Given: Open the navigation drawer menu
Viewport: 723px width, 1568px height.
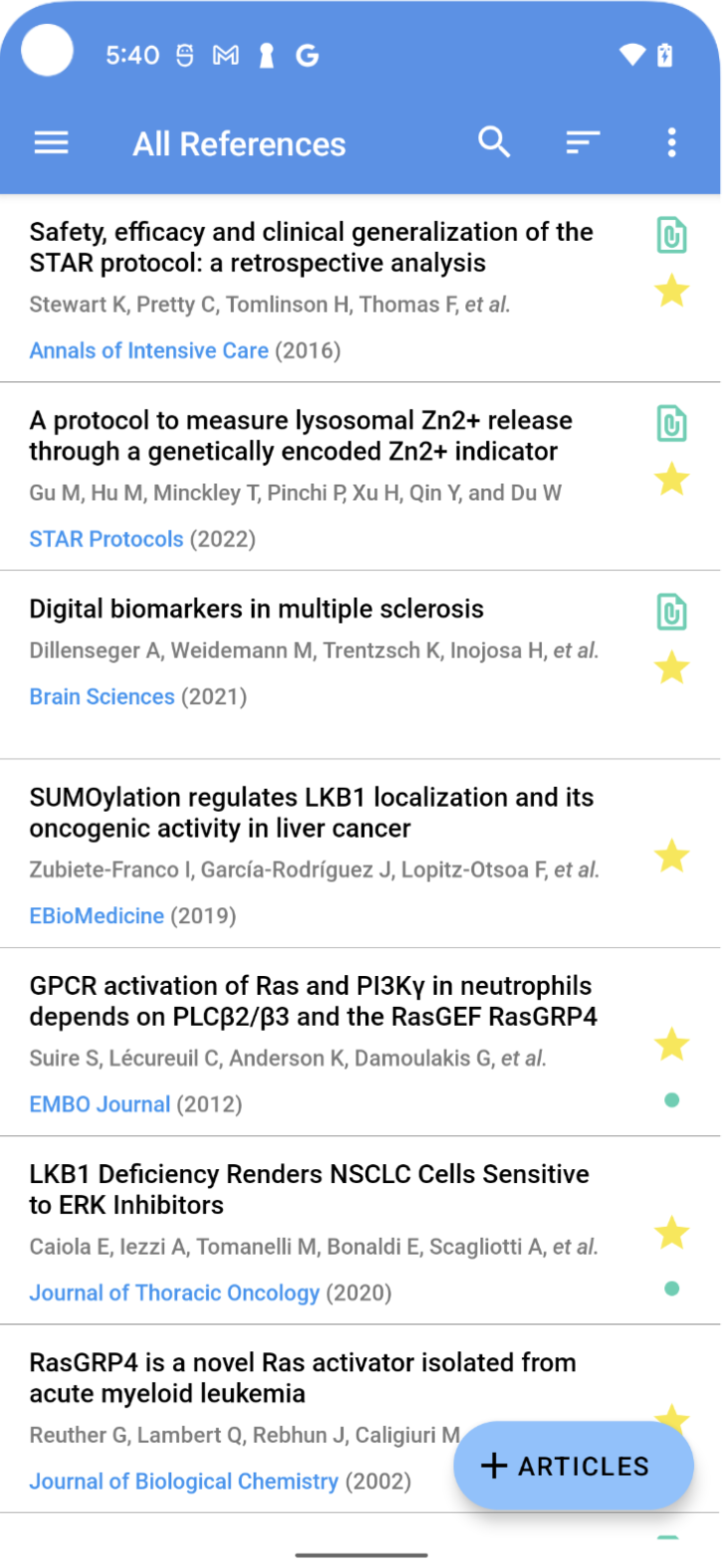Looking at the screenshot, I should pyautogui.click(x=51, y=143).
